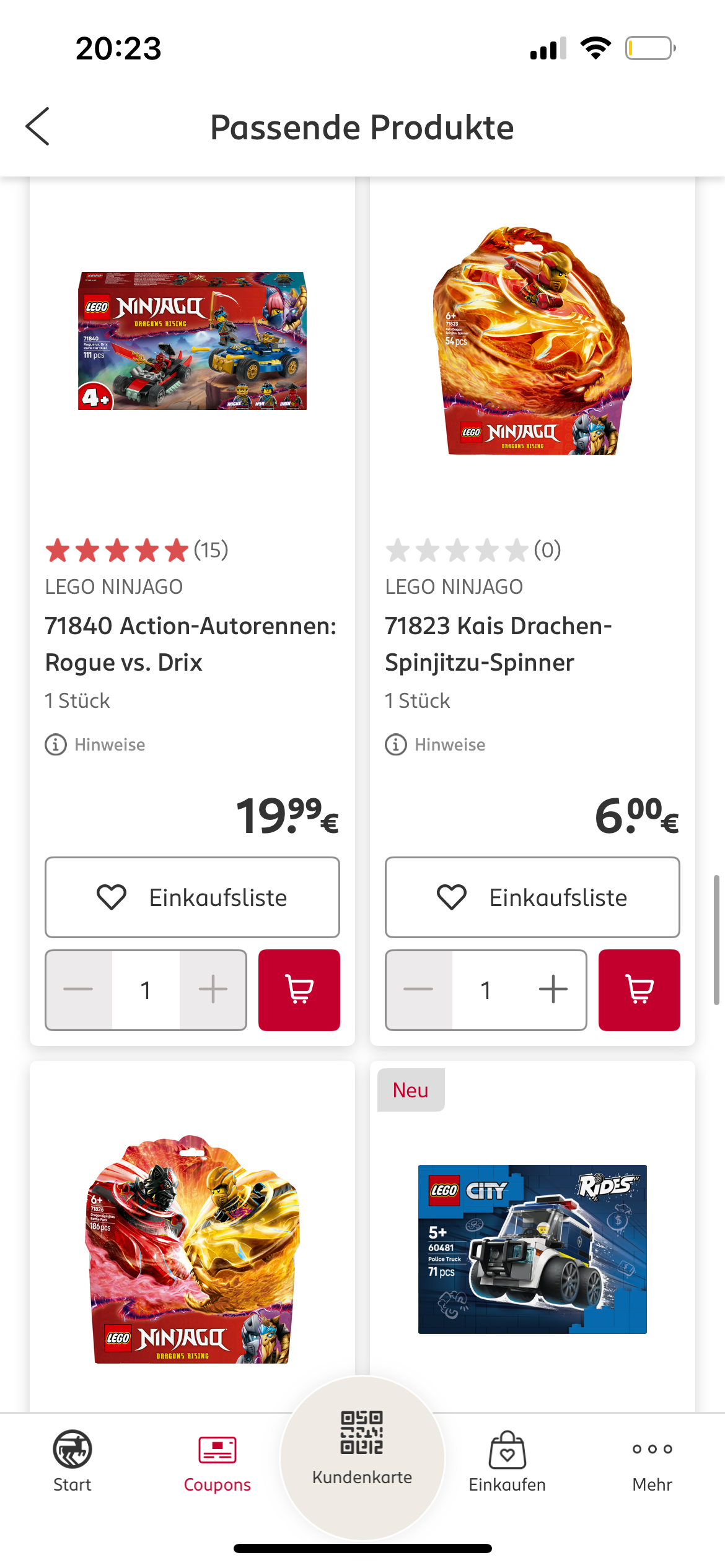The height and width of the screenshot is (1568, 725).
Task: Go back from Passende Produkte
Action: [x=38, y=126]
